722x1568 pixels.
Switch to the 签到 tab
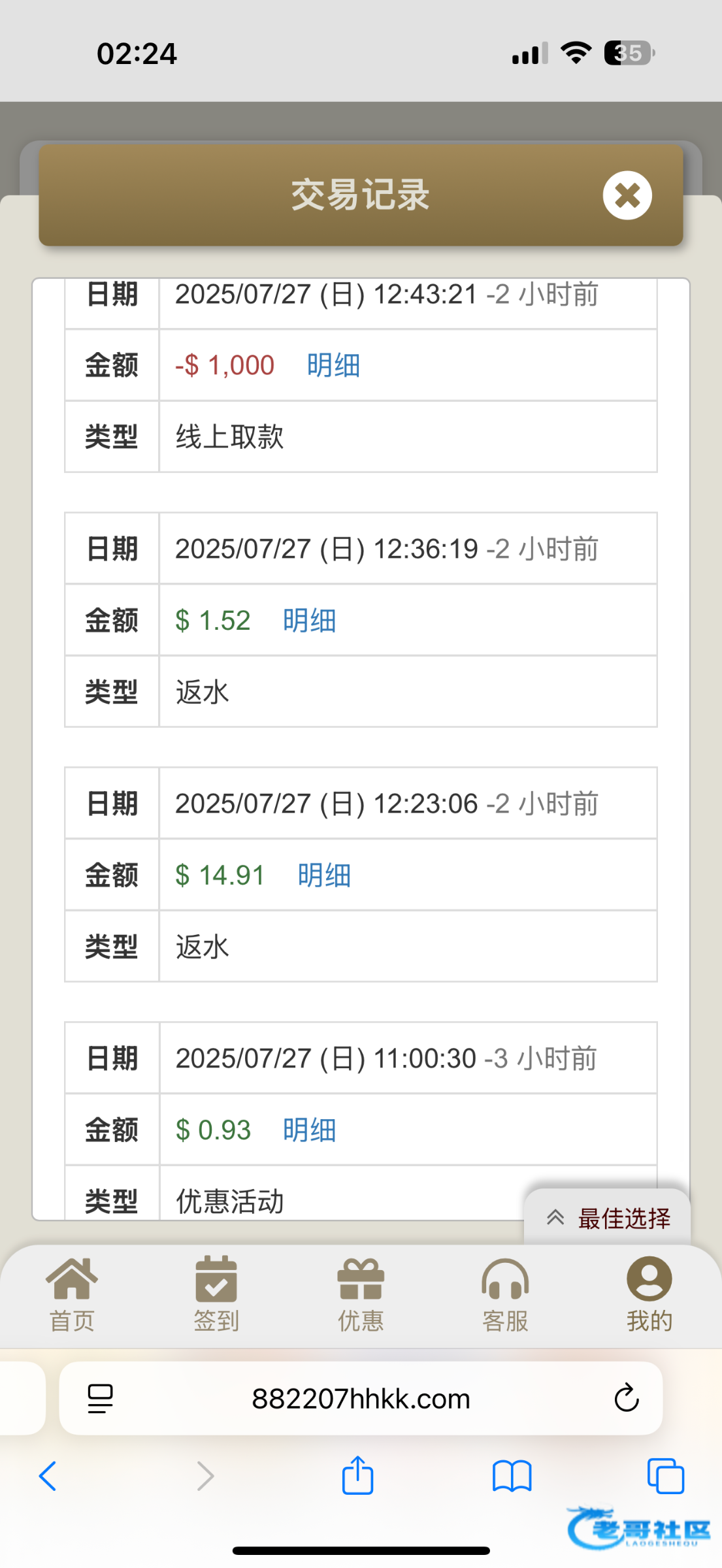tap(216, 1294)
